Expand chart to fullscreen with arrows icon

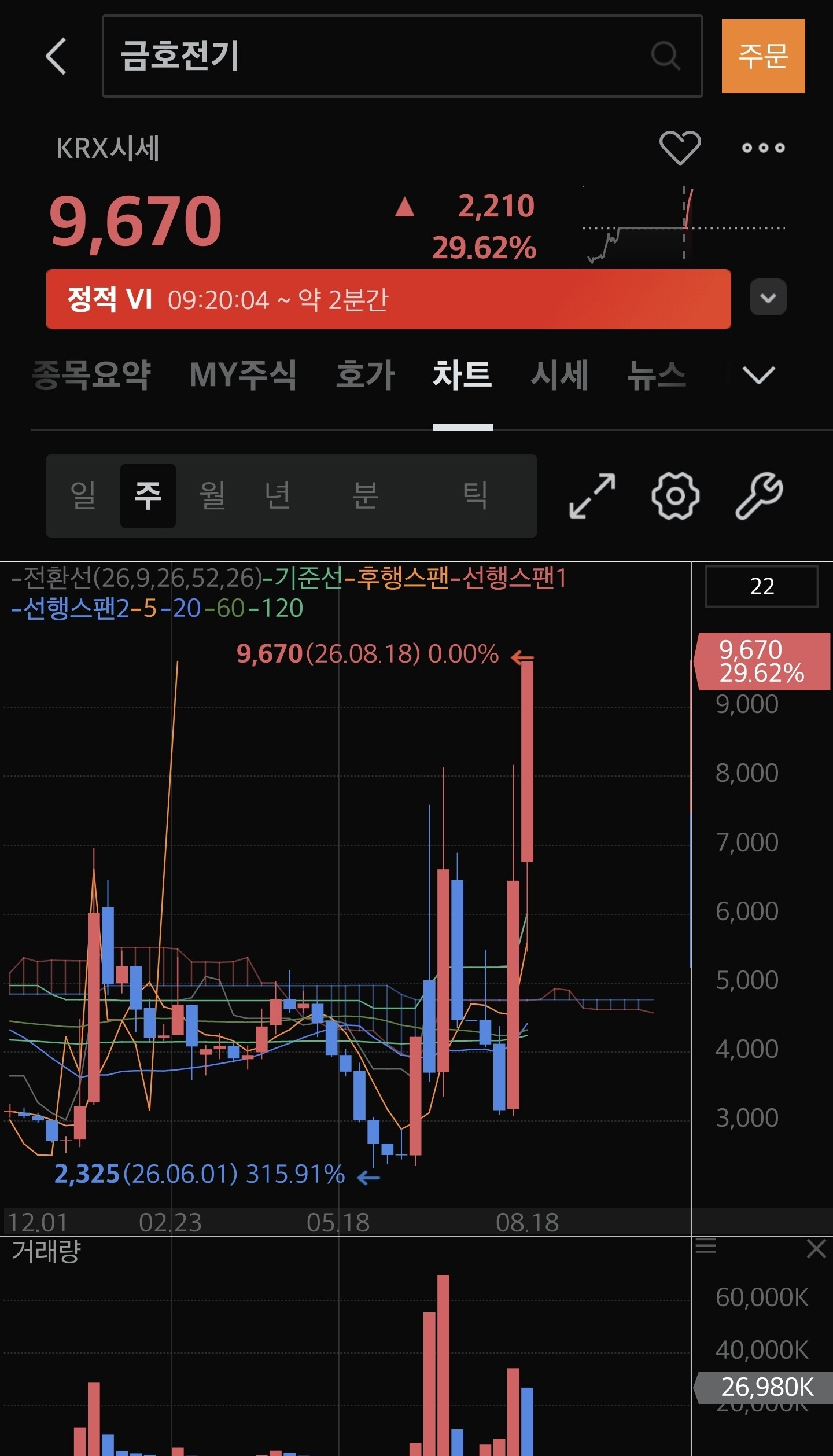pos(592,495)
